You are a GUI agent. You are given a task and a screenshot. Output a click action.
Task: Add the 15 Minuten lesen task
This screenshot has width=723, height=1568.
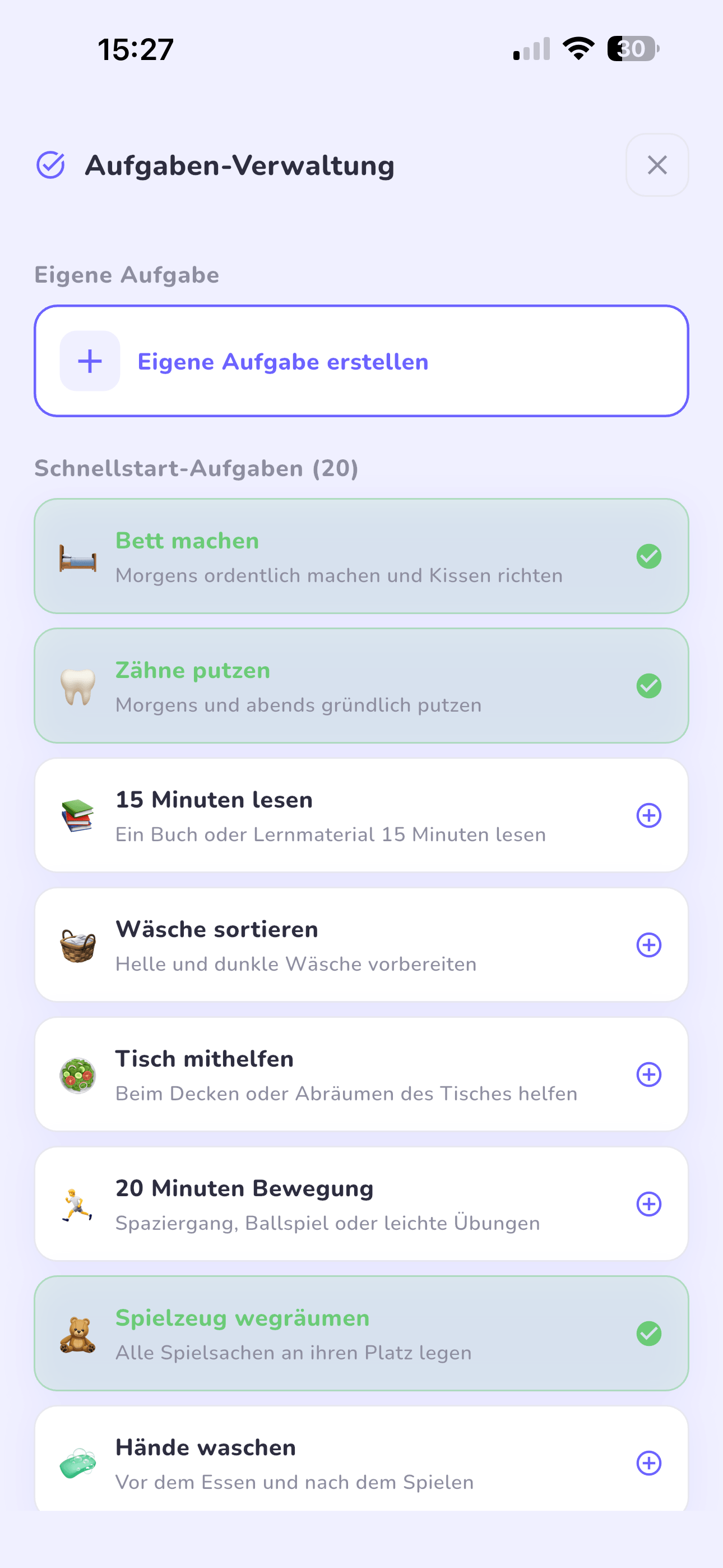(650, 815)
